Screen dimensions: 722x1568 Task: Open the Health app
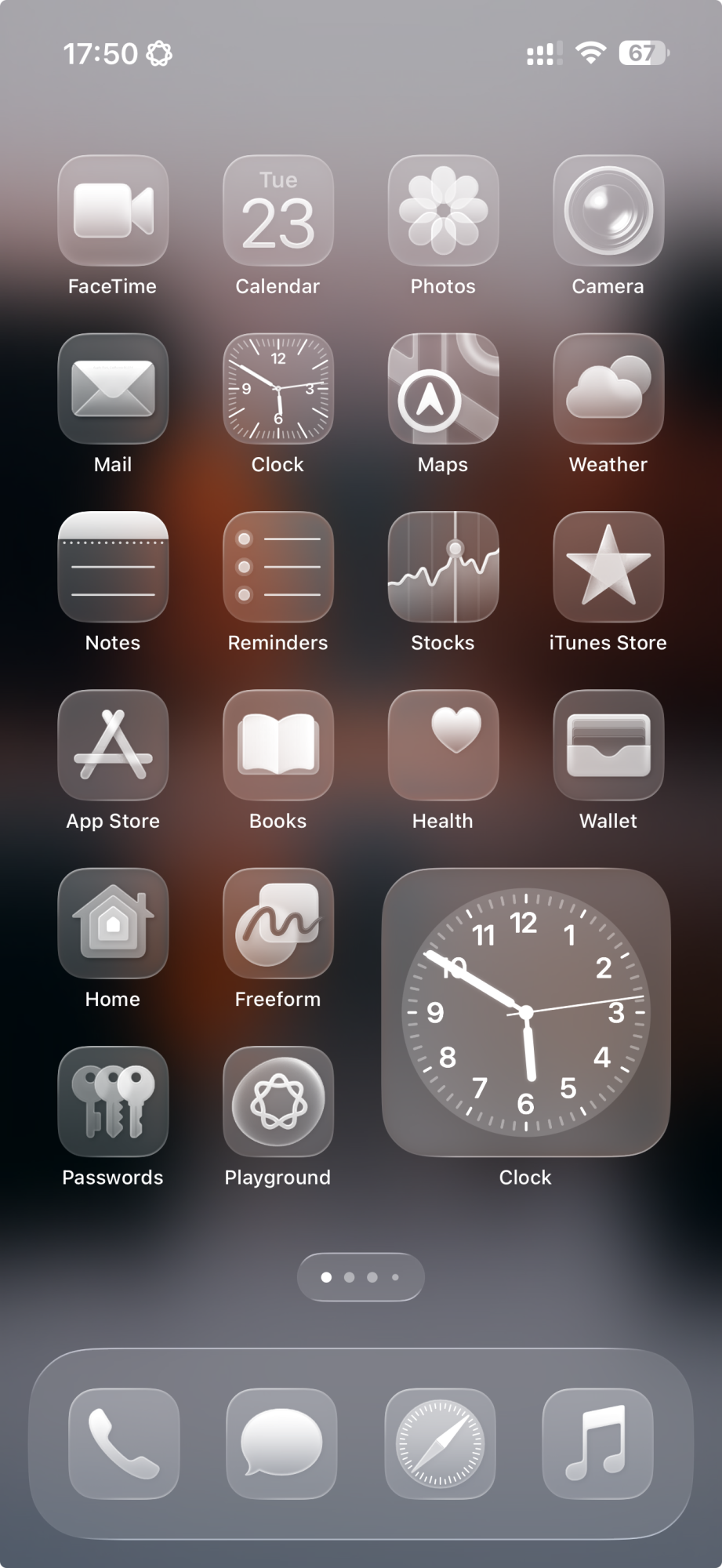[x=443, y=745]
